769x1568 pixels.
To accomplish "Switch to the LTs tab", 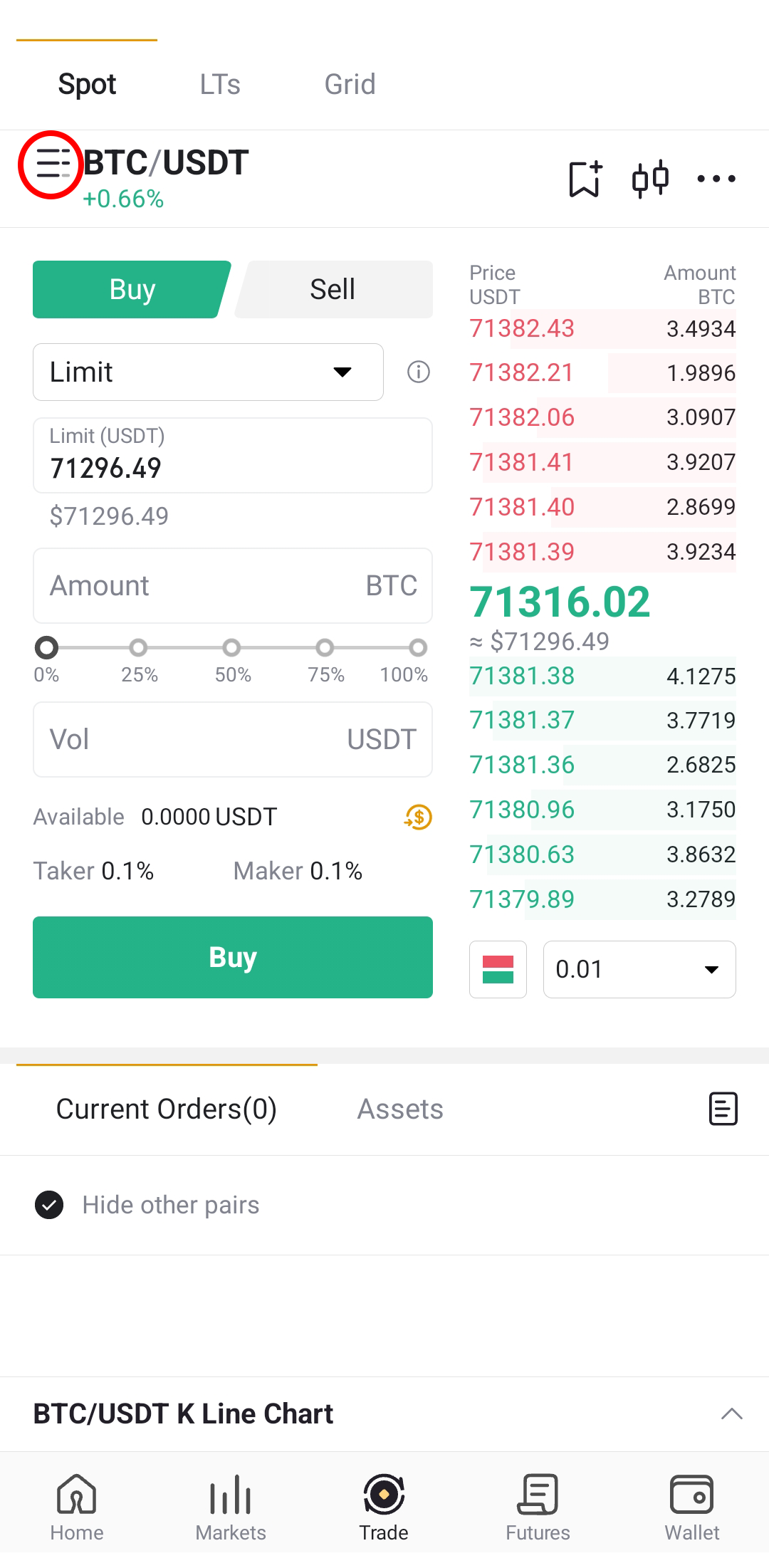I will click(x=220, y=84).
